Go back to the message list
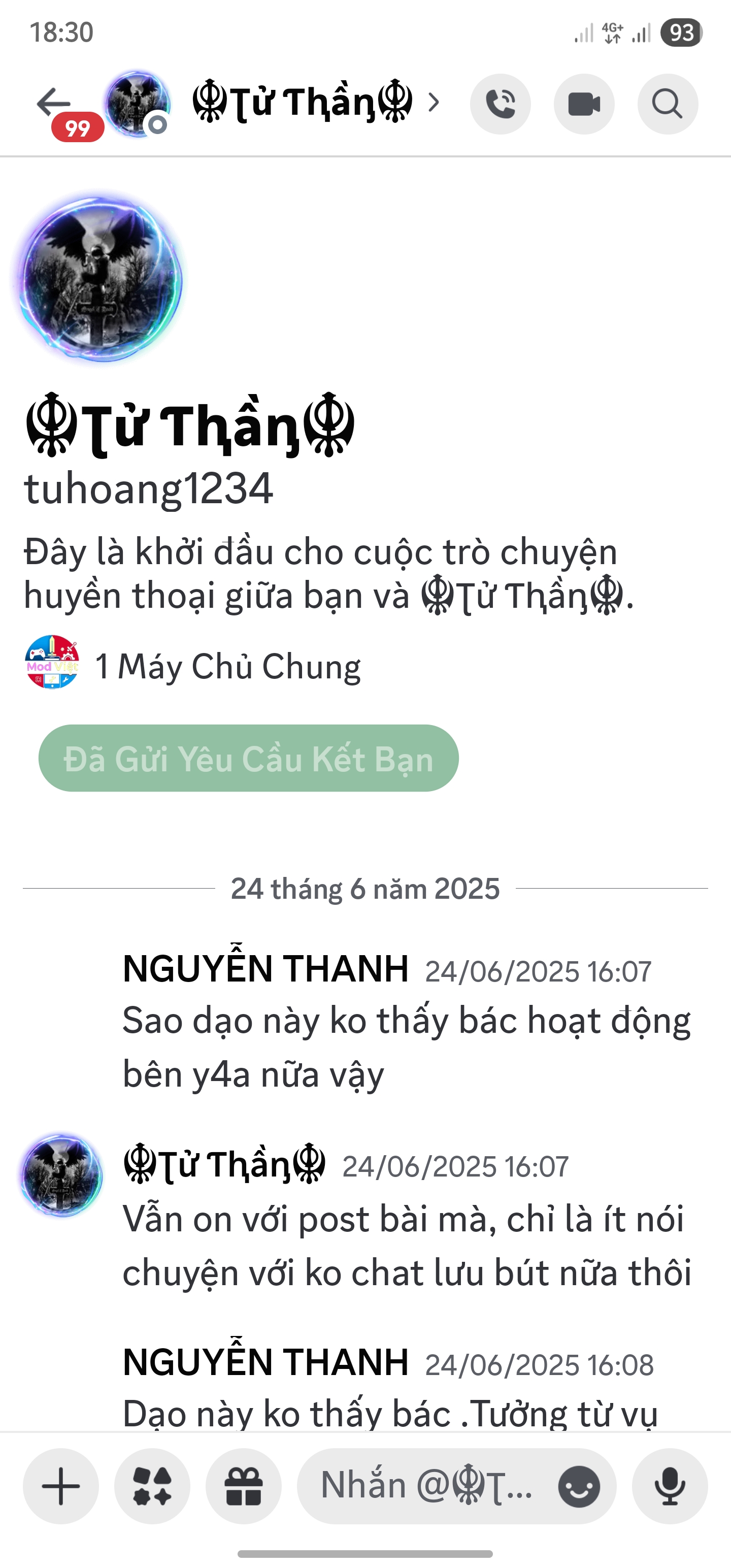 (x=54, y=102)
